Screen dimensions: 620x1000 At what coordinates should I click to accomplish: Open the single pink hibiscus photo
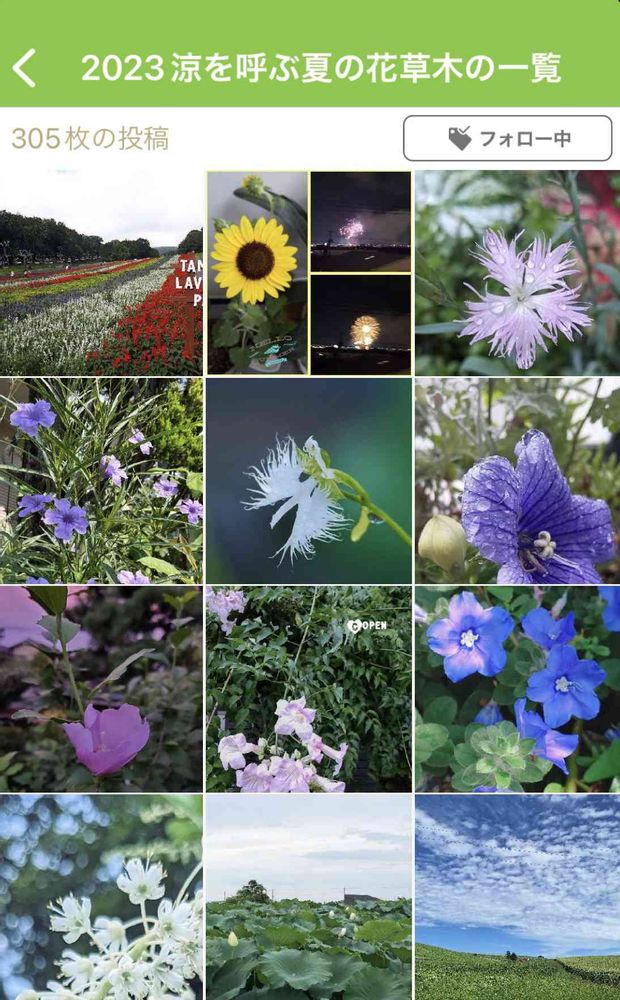pos(101,689)
